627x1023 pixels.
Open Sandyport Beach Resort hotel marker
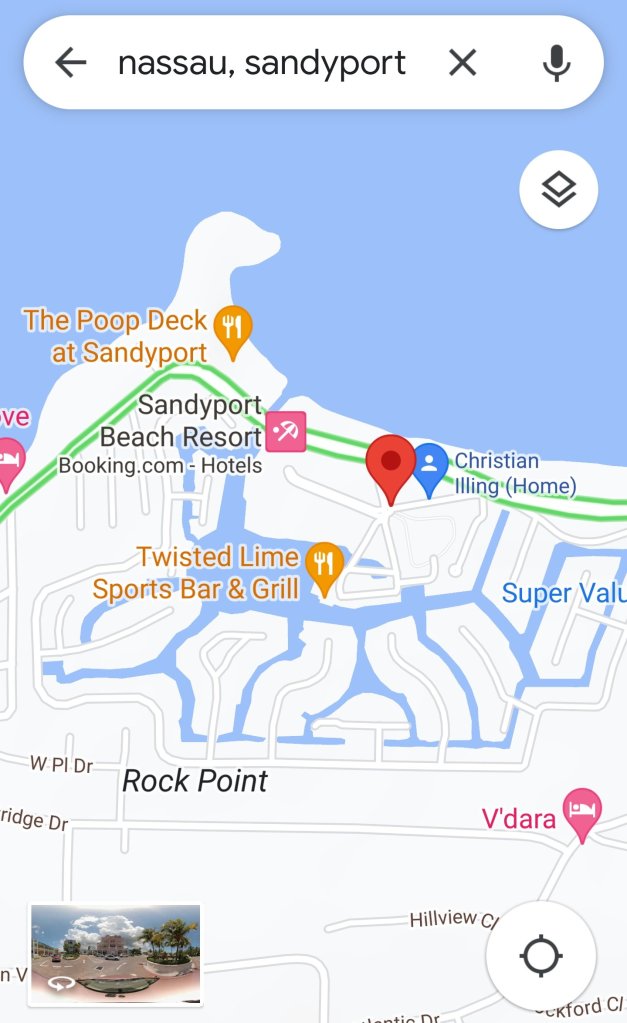pos(286,432)
